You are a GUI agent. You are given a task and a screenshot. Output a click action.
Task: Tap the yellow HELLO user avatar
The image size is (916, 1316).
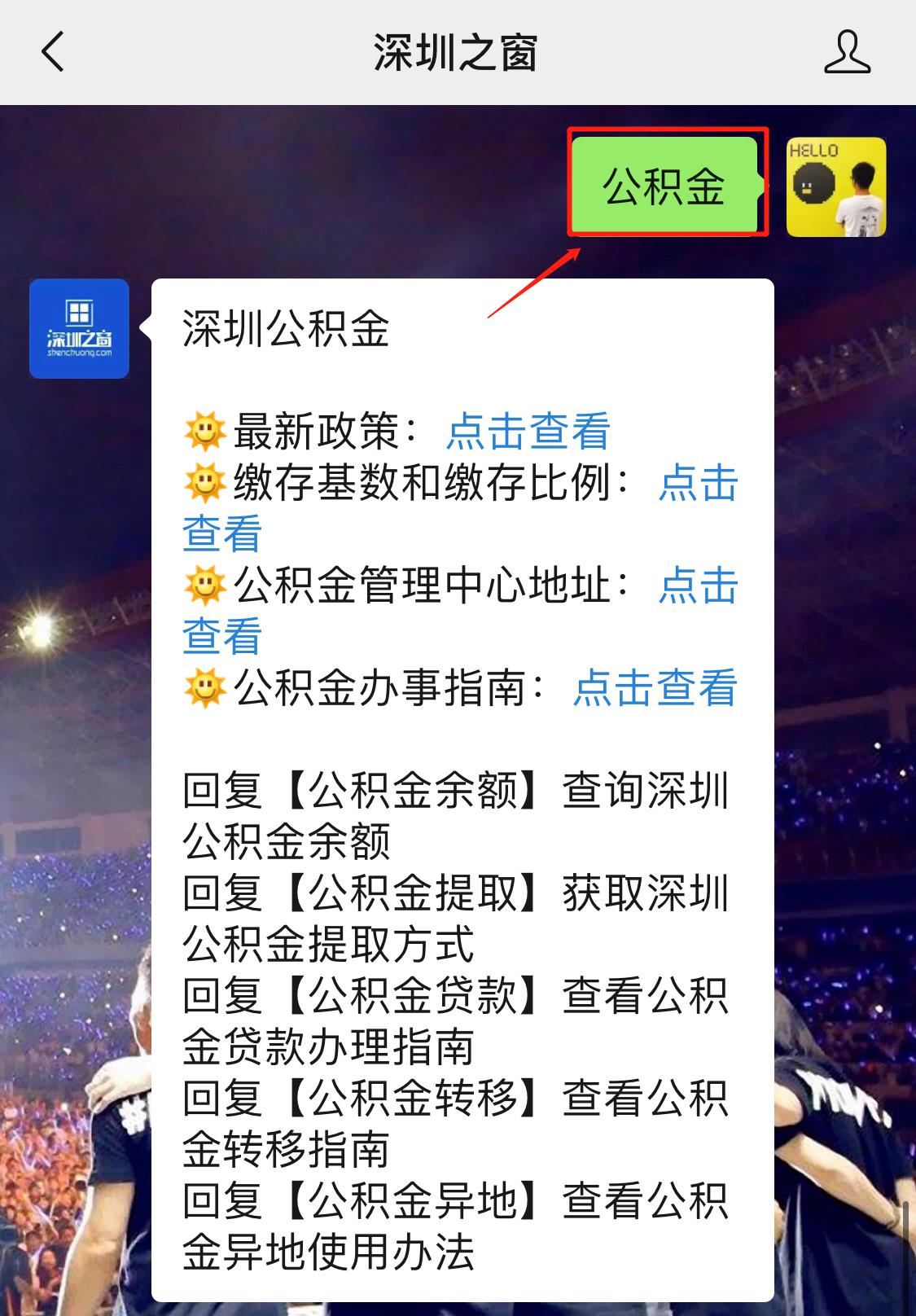[835, 187]
